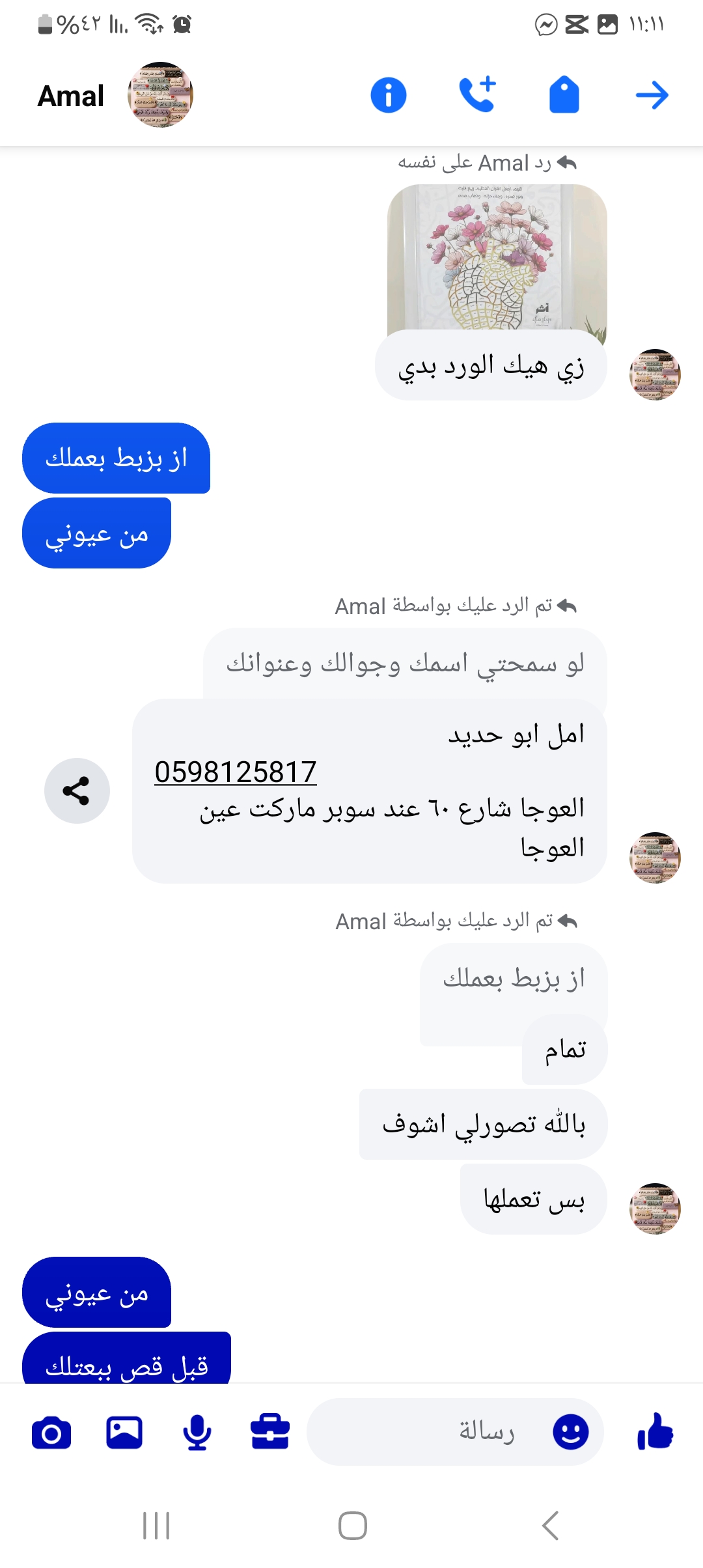703x1568 pixels.
Task: Open the flower artwork photo
Action: point(497,257)
